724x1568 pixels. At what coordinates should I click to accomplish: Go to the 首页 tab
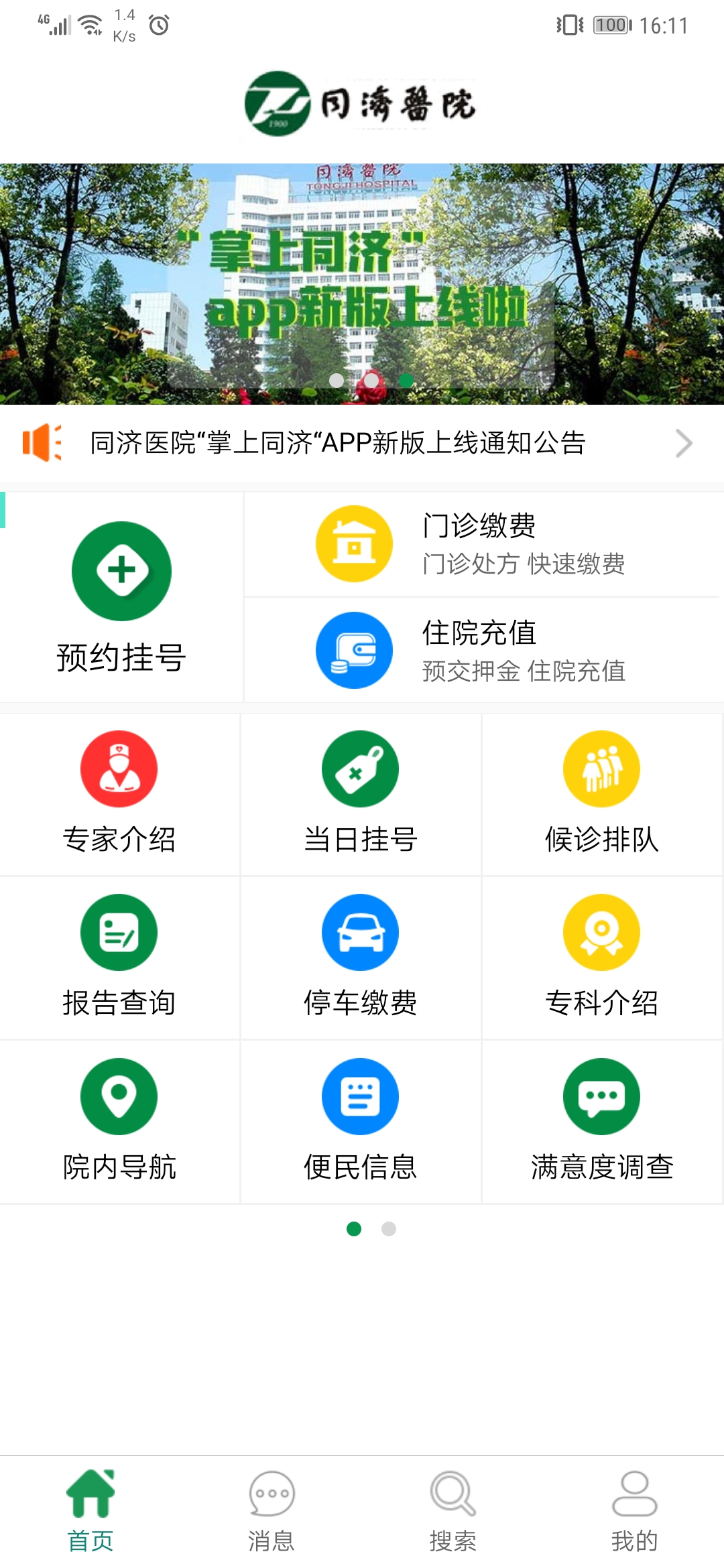click(90, 1512)
